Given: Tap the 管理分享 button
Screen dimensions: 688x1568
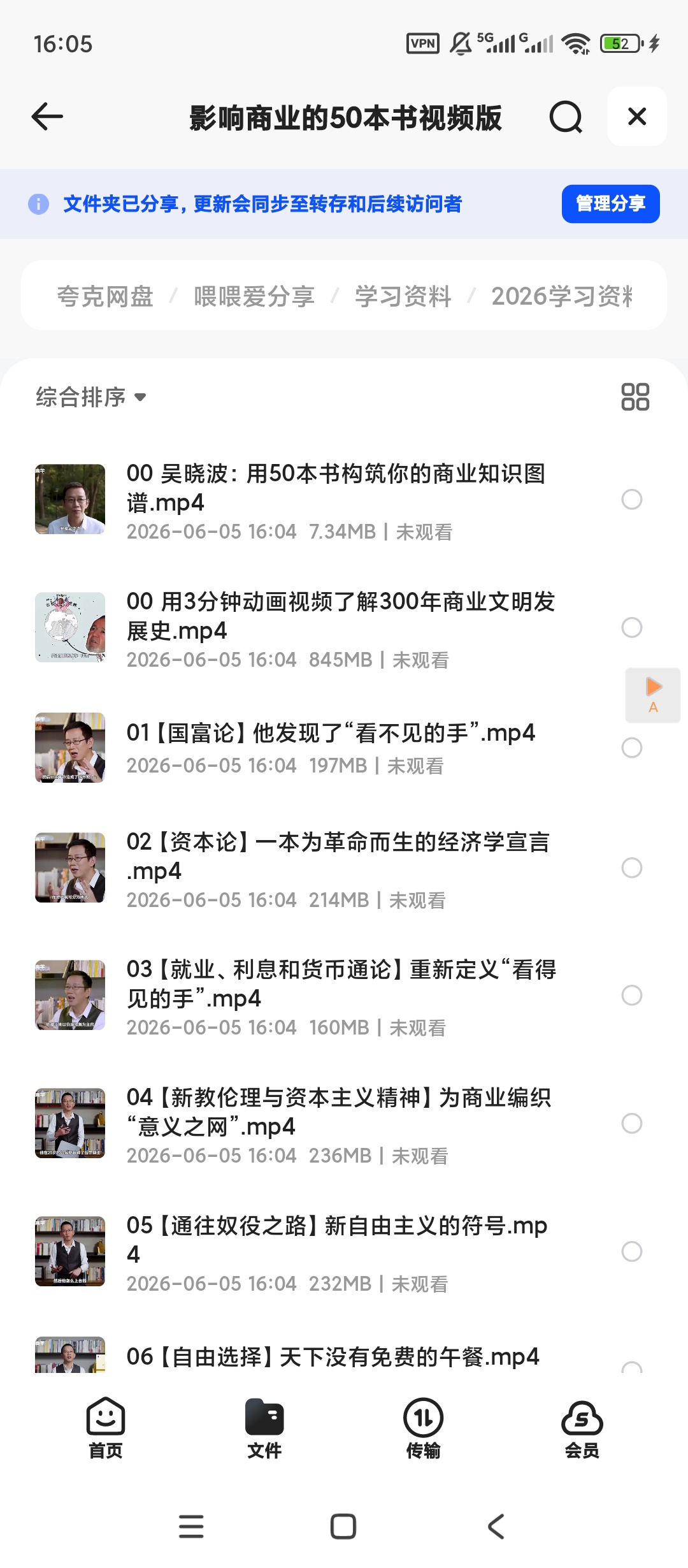Looking at the screenshot, I should [610, 204].
